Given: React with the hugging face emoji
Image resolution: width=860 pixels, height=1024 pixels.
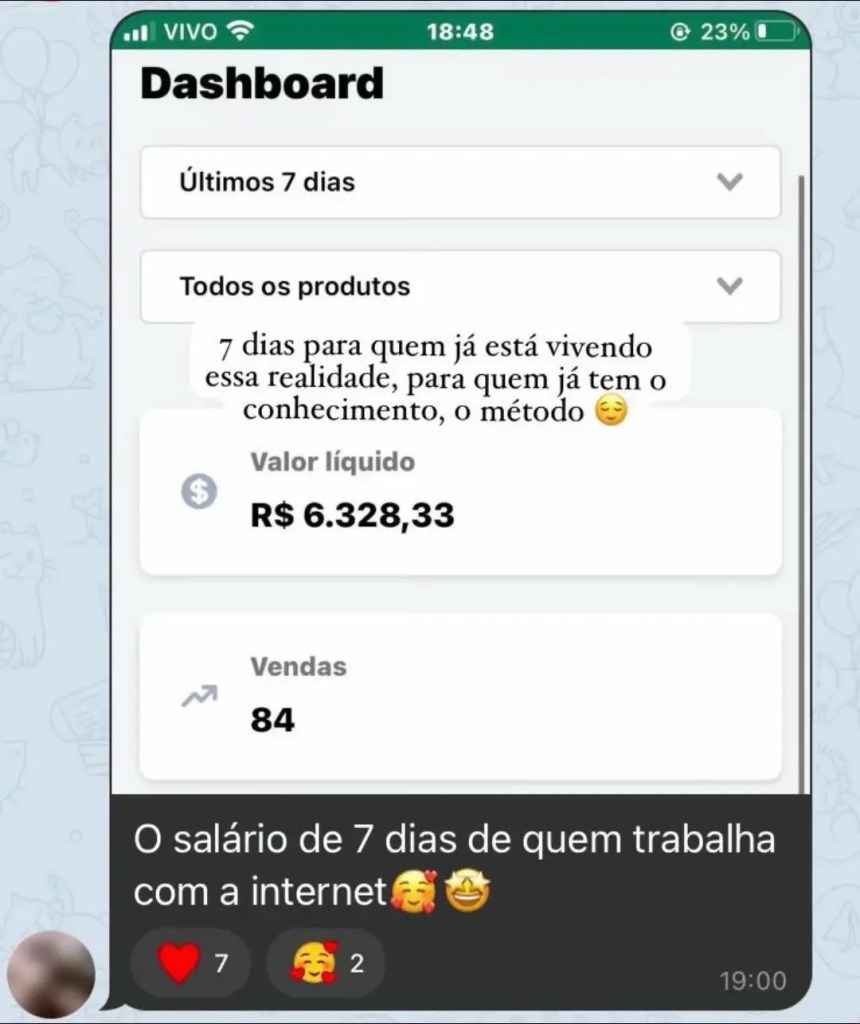Looking at the screenshot, I should click(x=326, y=964).
